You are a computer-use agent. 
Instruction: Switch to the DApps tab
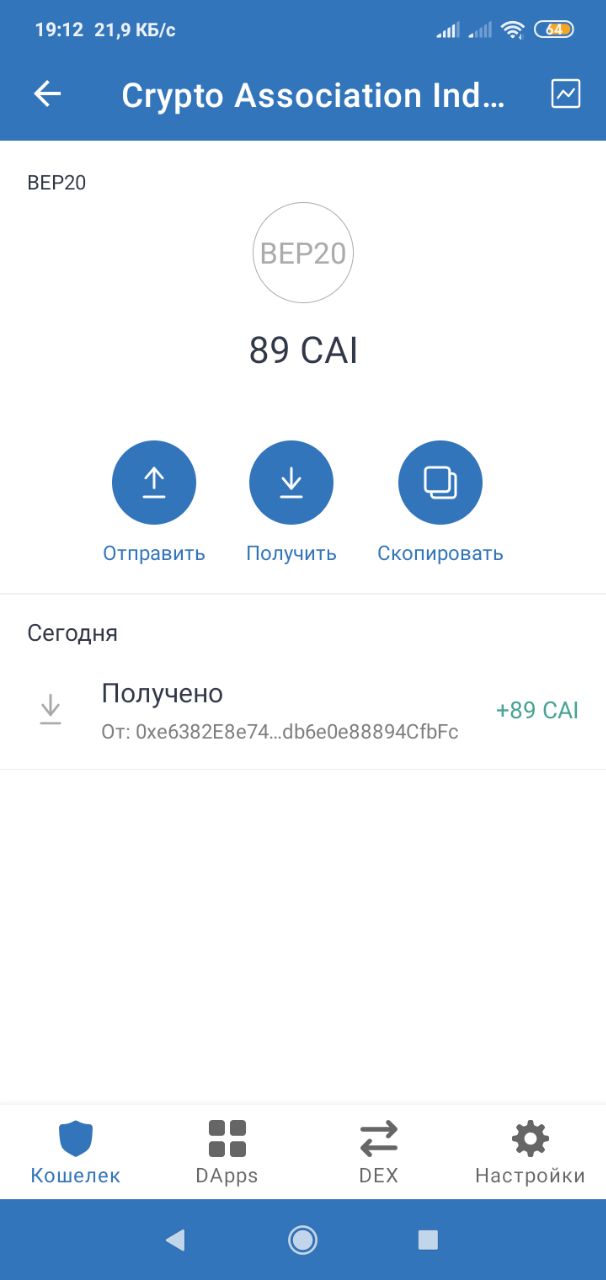[227, 1151]
